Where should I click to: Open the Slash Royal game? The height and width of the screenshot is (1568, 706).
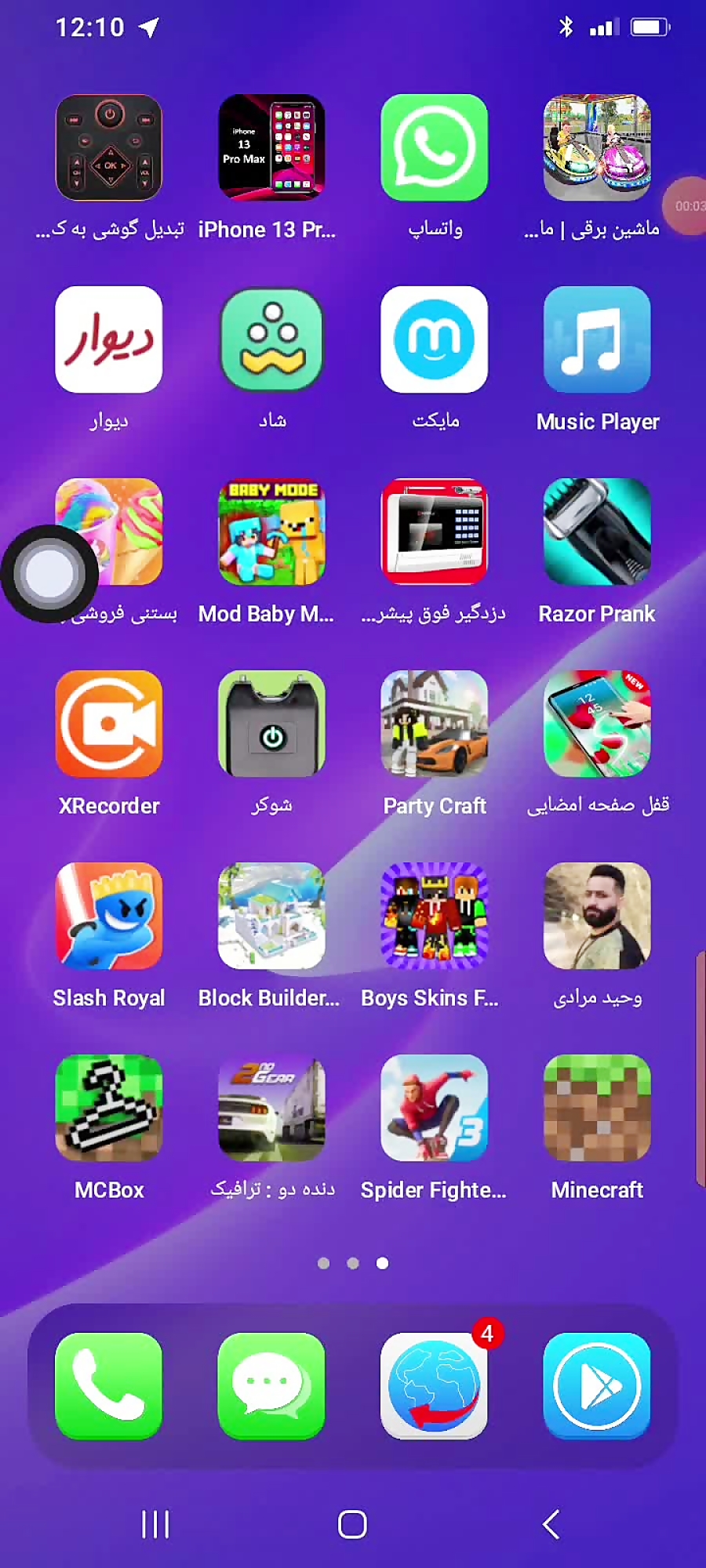pyautogui.click(x=109, y=916)
